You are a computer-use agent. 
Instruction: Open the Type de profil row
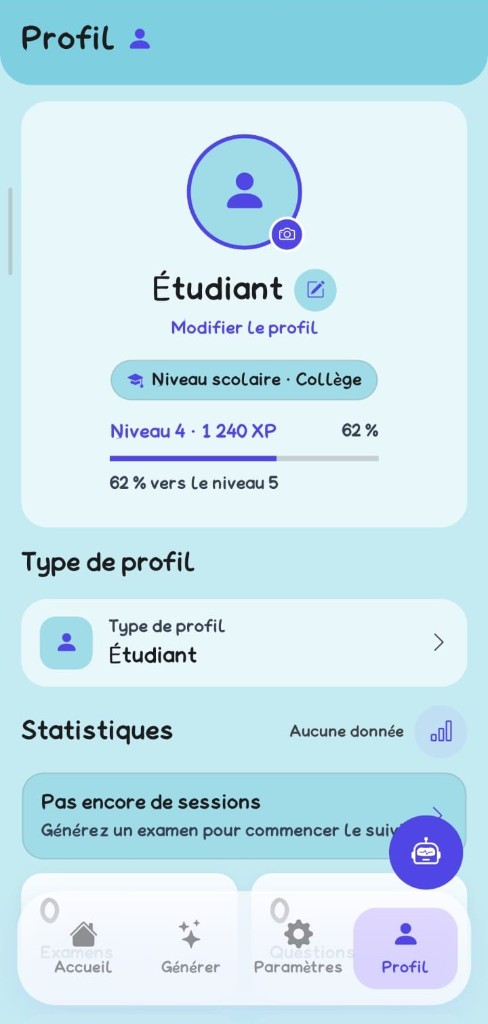(x=244, y=643)
